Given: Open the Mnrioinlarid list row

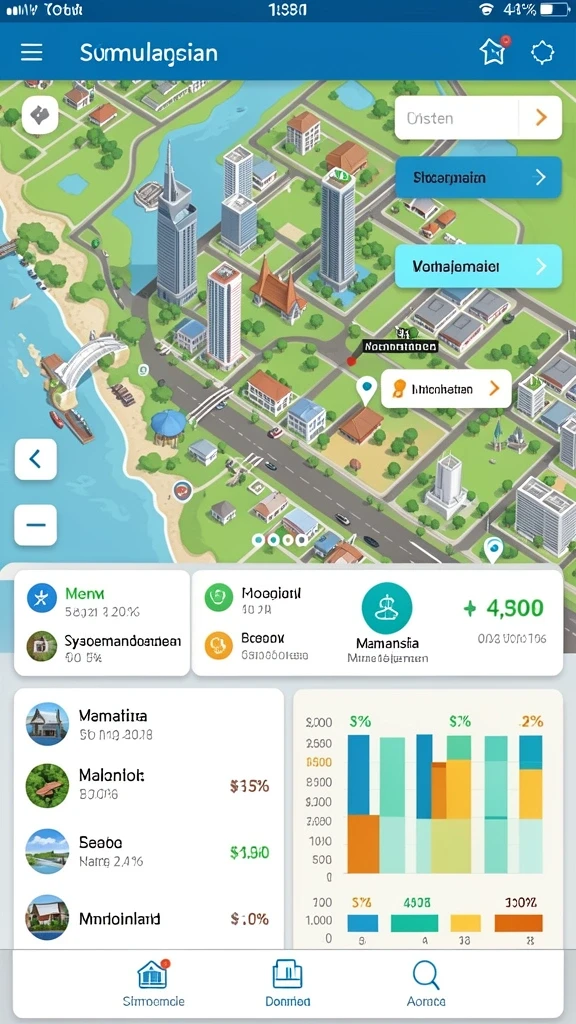Looking at the screenshot, I should click(x=149, y=918).
